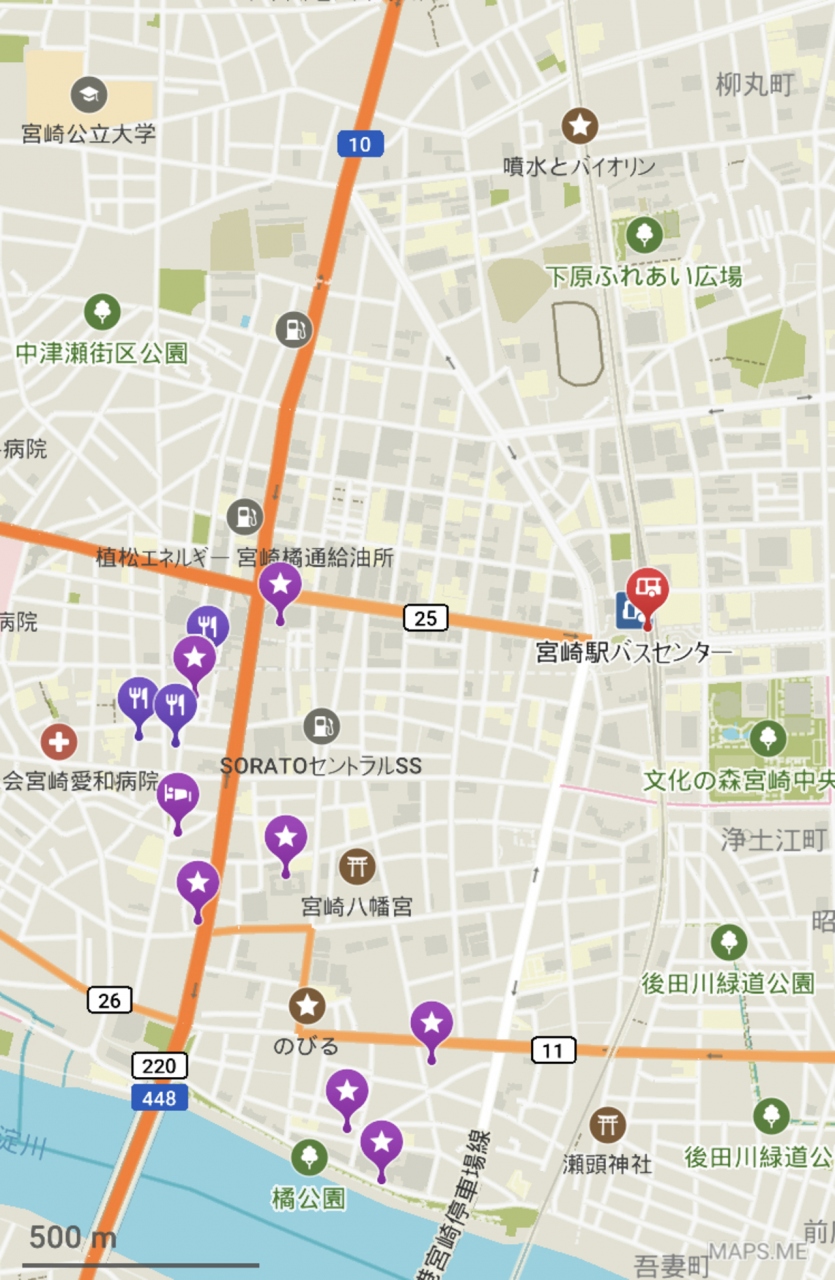This screenshot has width=835, height=1280.
Task: Select the purple hotel bed bookmark pin
Action: click(x=178, y=796)
